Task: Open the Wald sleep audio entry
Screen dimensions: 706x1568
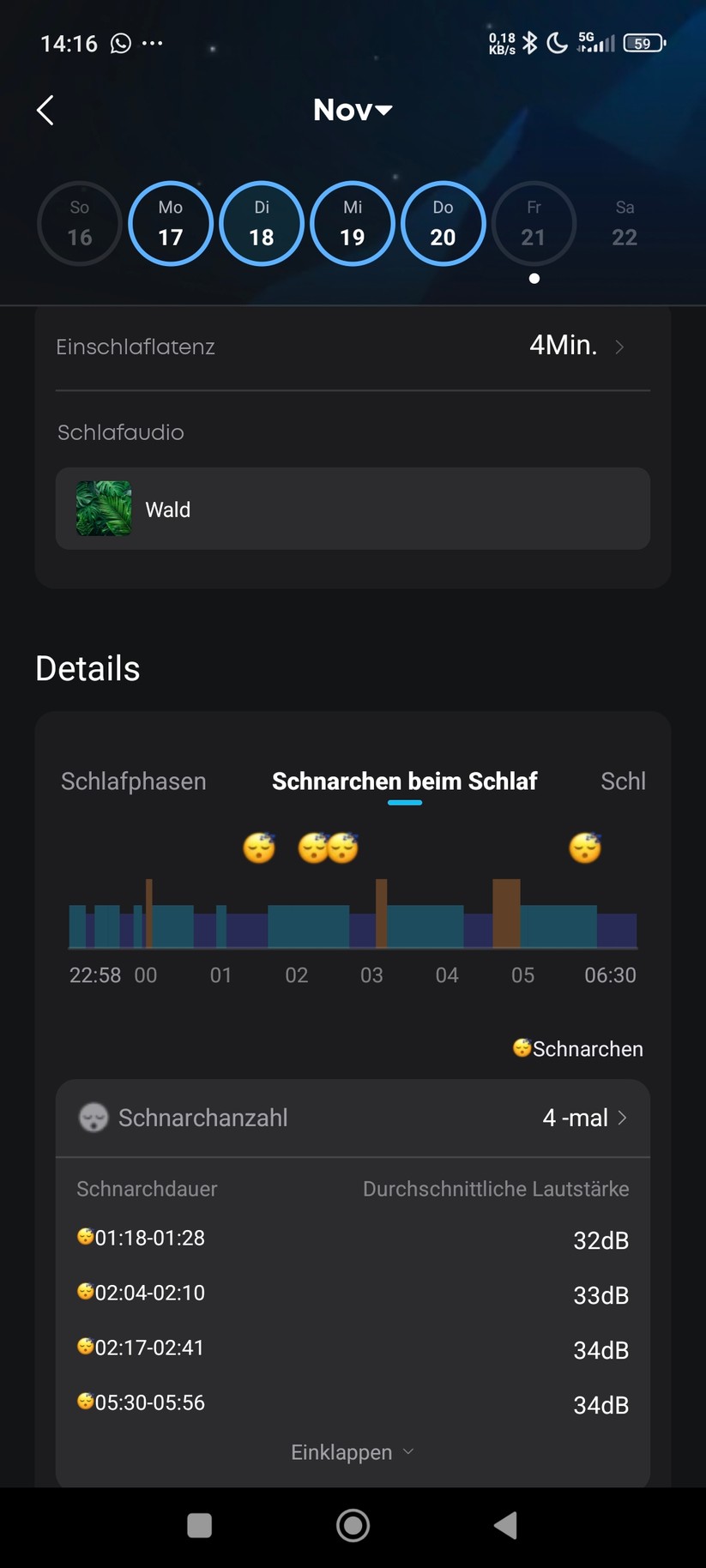Action: click(353, 509)
